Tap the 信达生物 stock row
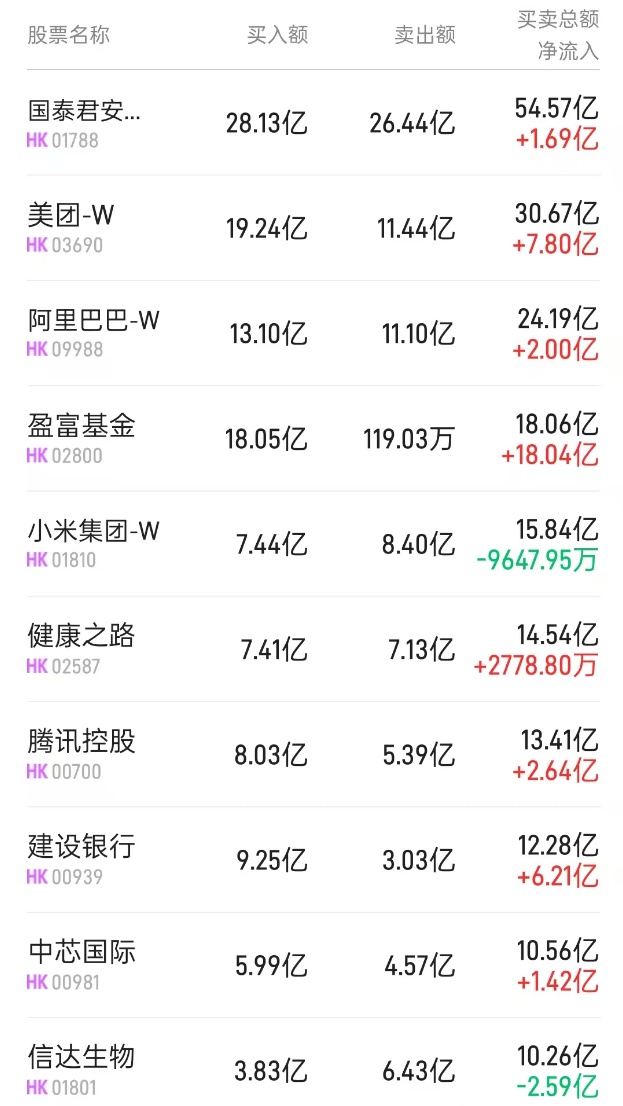The width and height of the screenshot is (623, 1106). pos(82,1070)
